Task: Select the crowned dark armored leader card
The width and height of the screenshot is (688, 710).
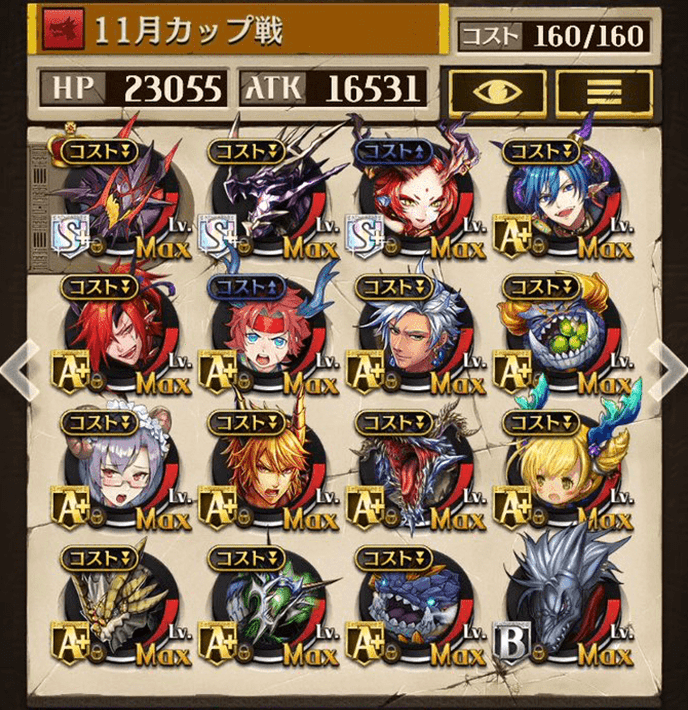Action: tap(122, 200)
